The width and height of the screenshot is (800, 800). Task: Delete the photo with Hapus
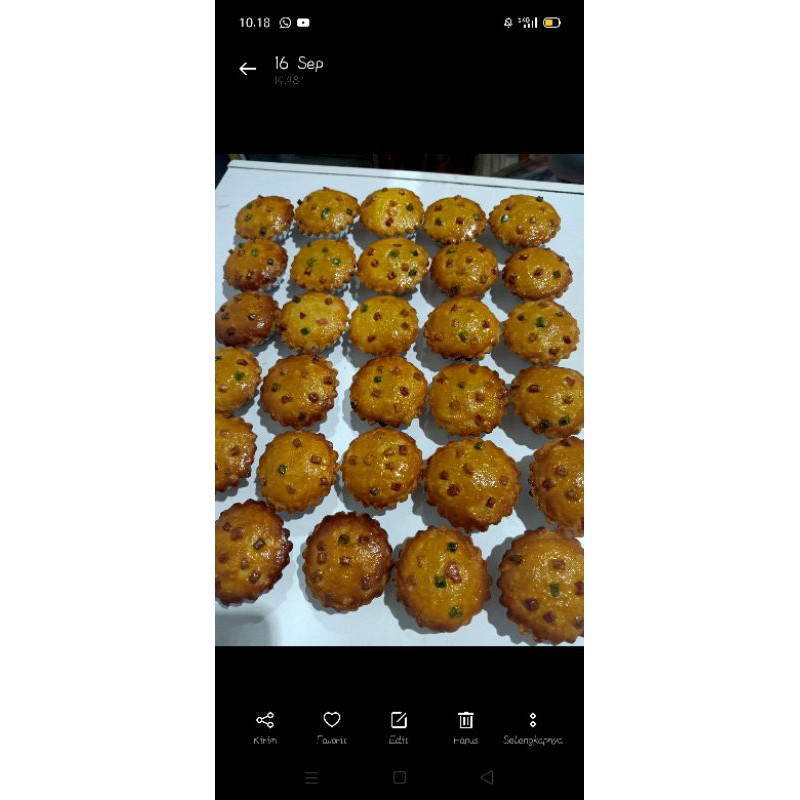465,721
